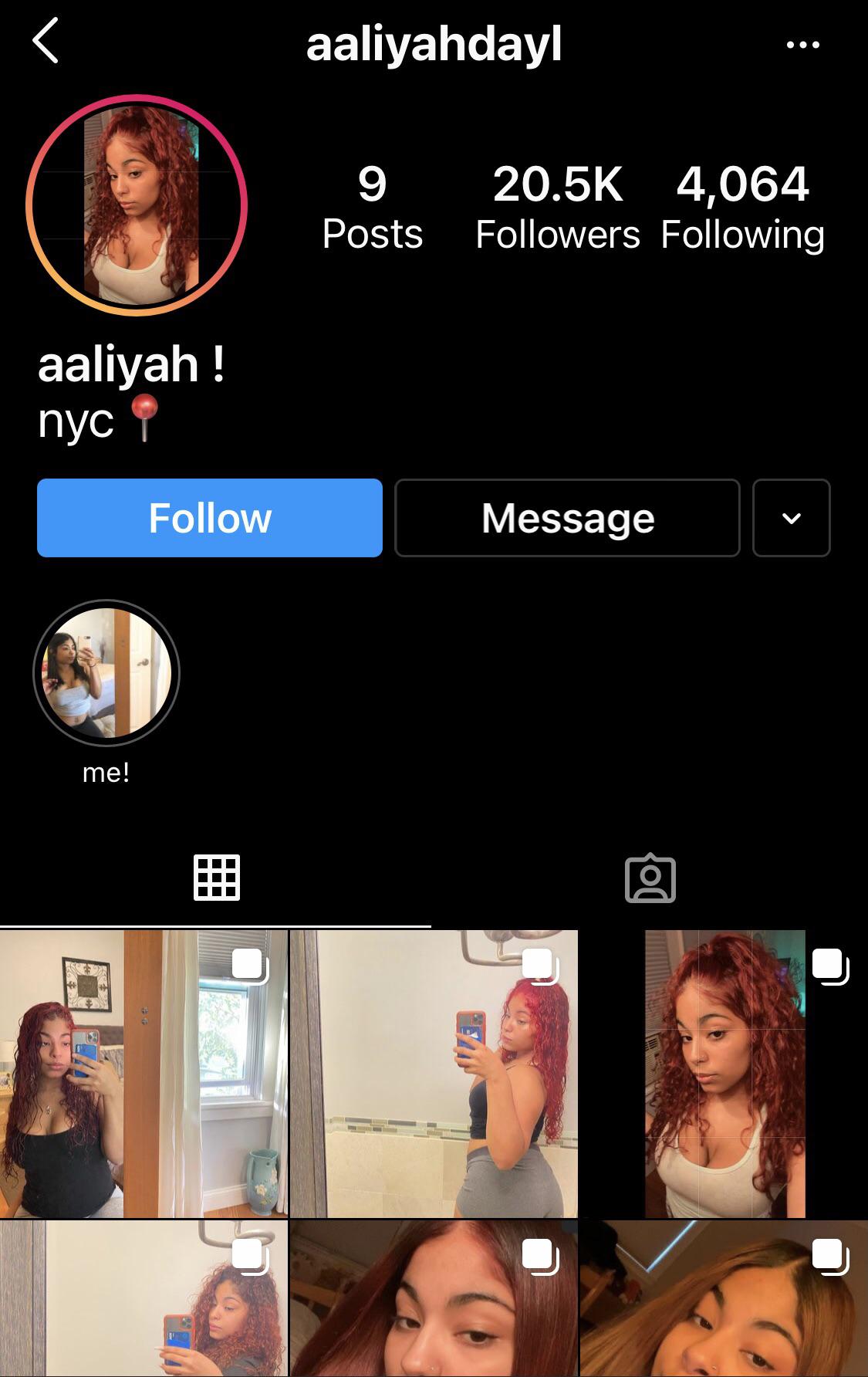Open the bathroom mirror selfie in grey shorts

click(x=434, y=1074)
